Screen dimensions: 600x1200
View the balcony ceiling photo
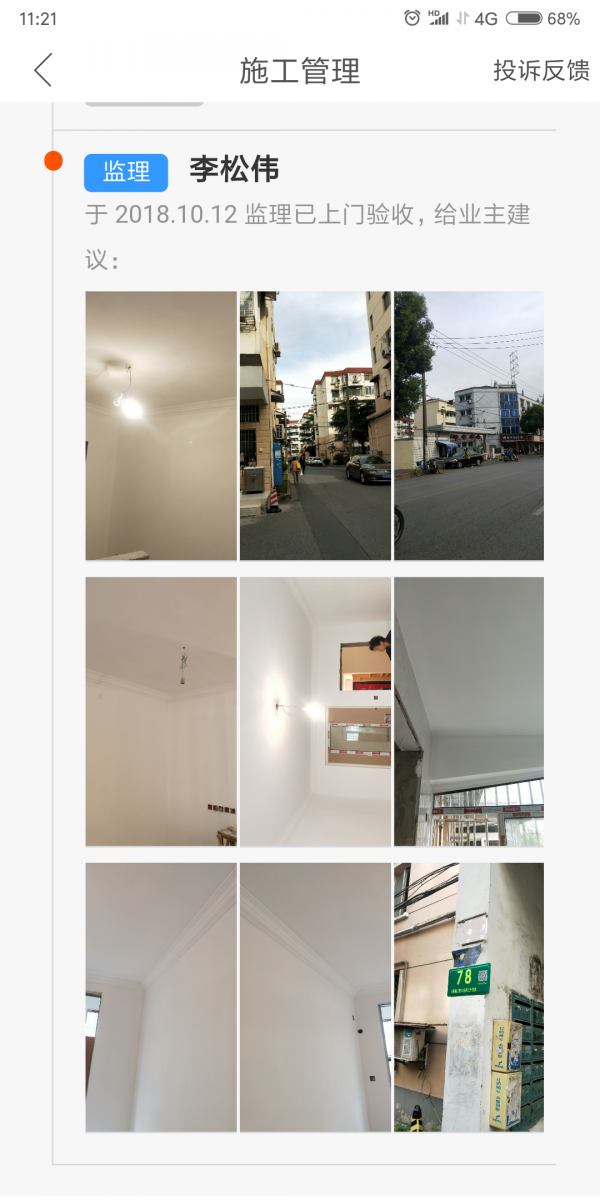click(x=469, y=711)
